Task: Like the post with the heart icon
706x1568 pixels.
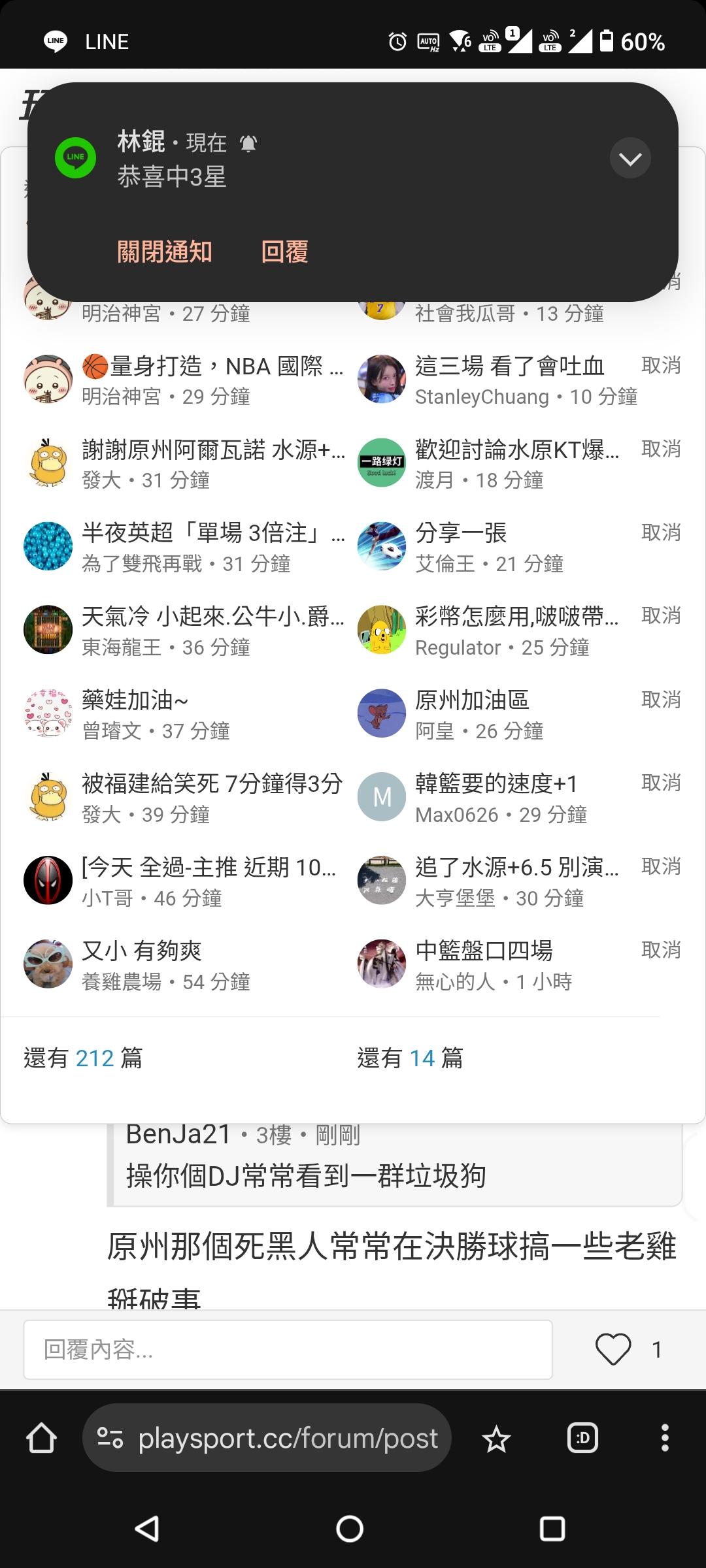Action: click(x=613, y=1349)
